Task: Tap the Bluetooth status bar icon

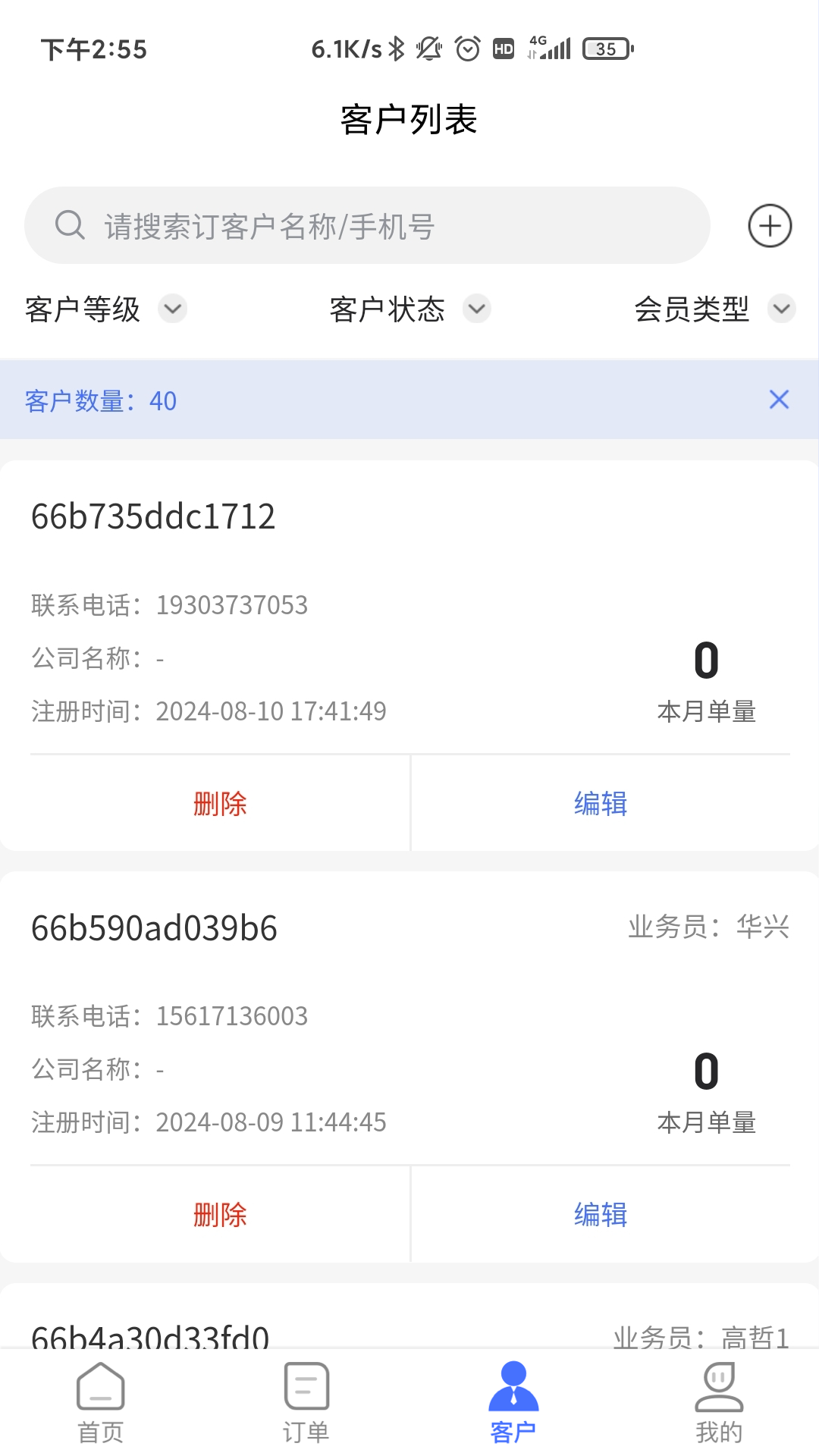Action: click(x=396, y=48)
